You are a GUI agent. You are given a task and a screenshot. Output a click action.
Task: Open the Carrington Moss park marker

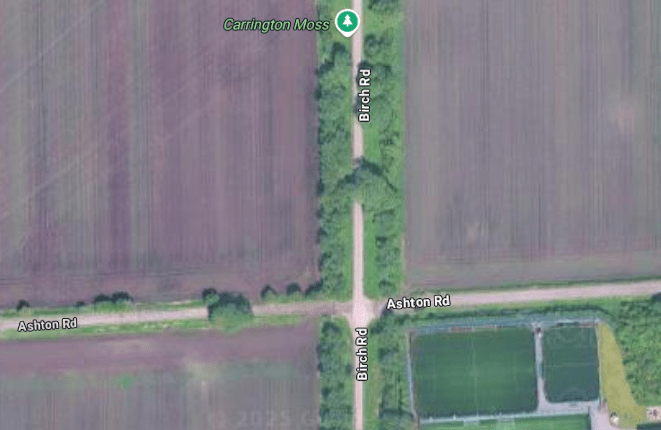347,20
